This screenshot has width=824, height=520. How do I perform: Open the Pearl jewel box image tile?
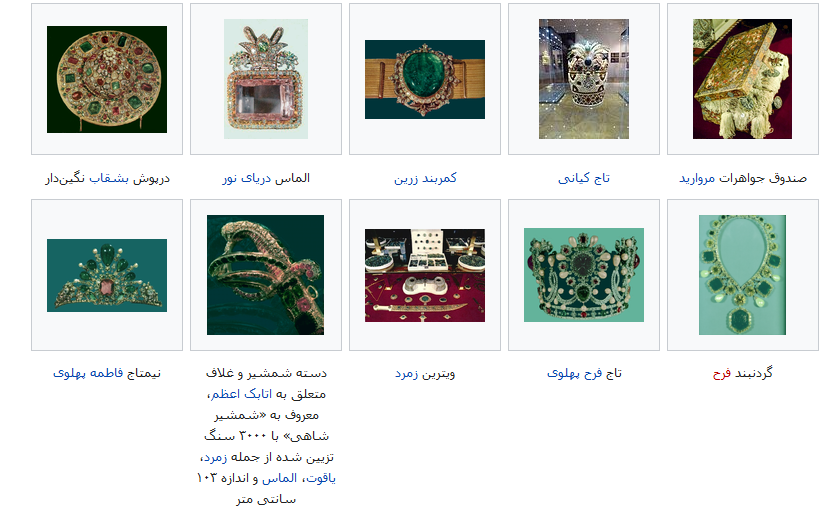(742, 79)
